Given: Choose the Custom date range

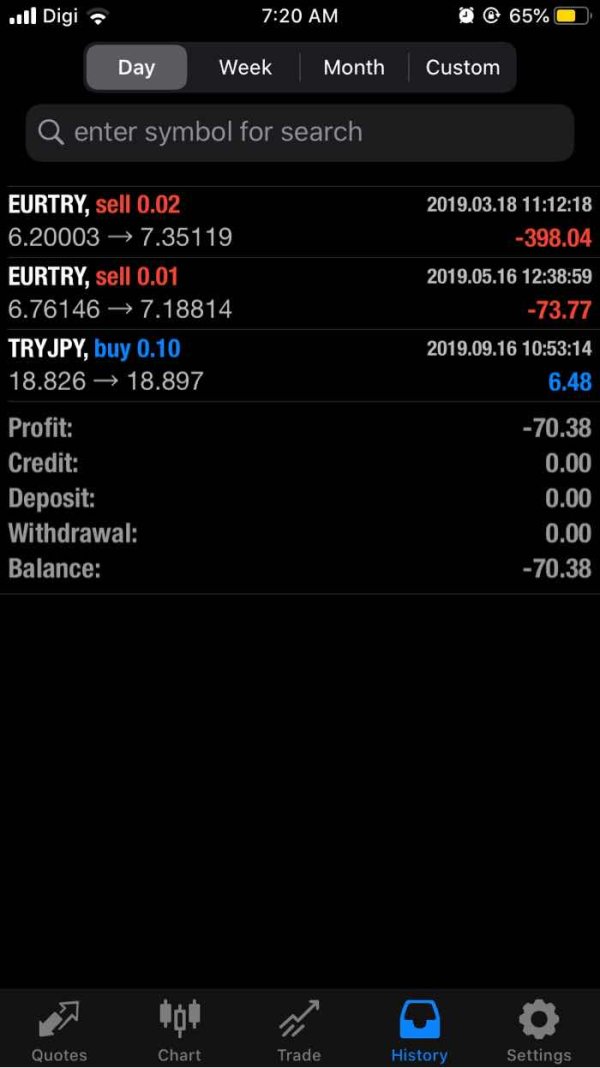Looking at the screenshot, I should tap(462, 67).
